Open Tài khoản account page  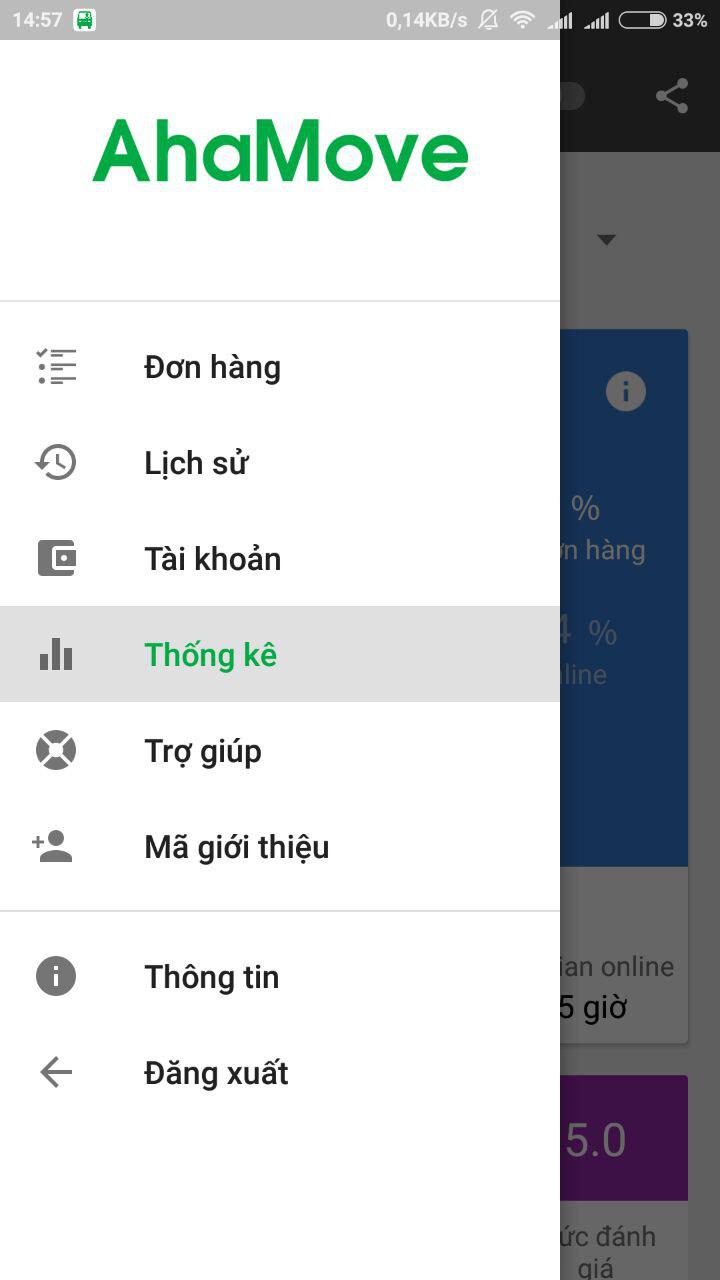pos(280,559)
